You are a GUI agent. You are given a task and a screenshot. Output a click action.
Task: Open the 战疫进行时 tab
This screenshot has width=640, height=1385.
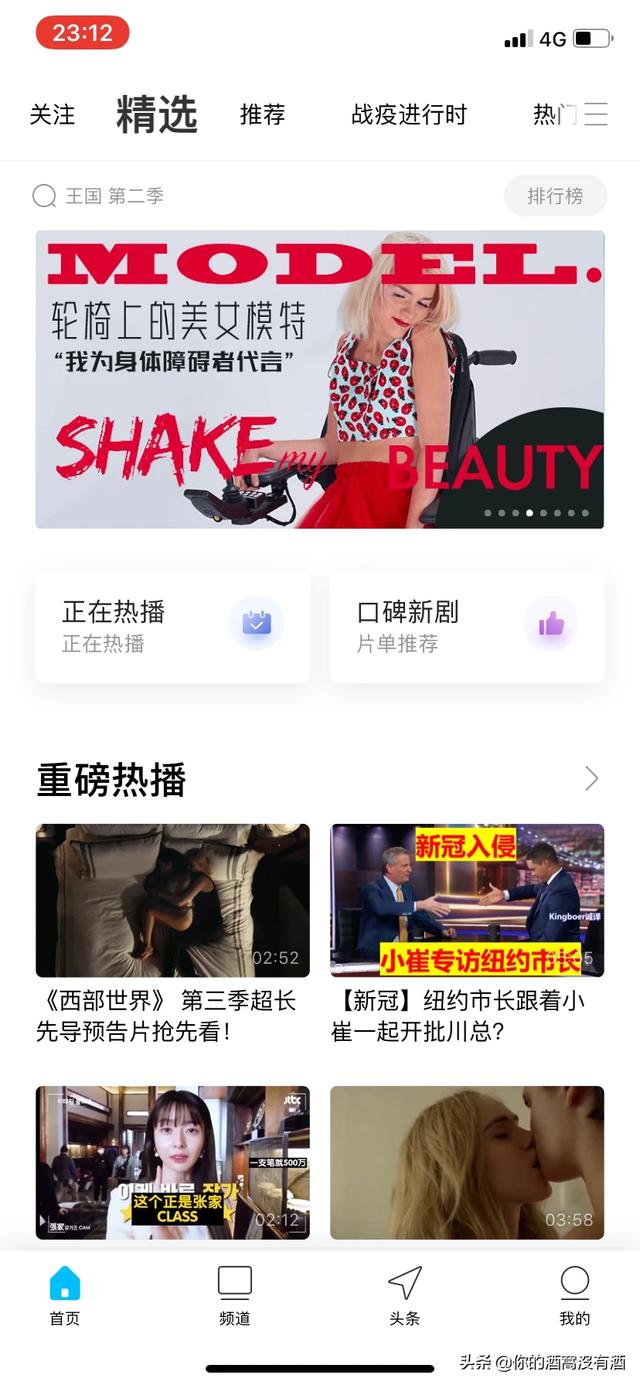click(x=408, y=115)
